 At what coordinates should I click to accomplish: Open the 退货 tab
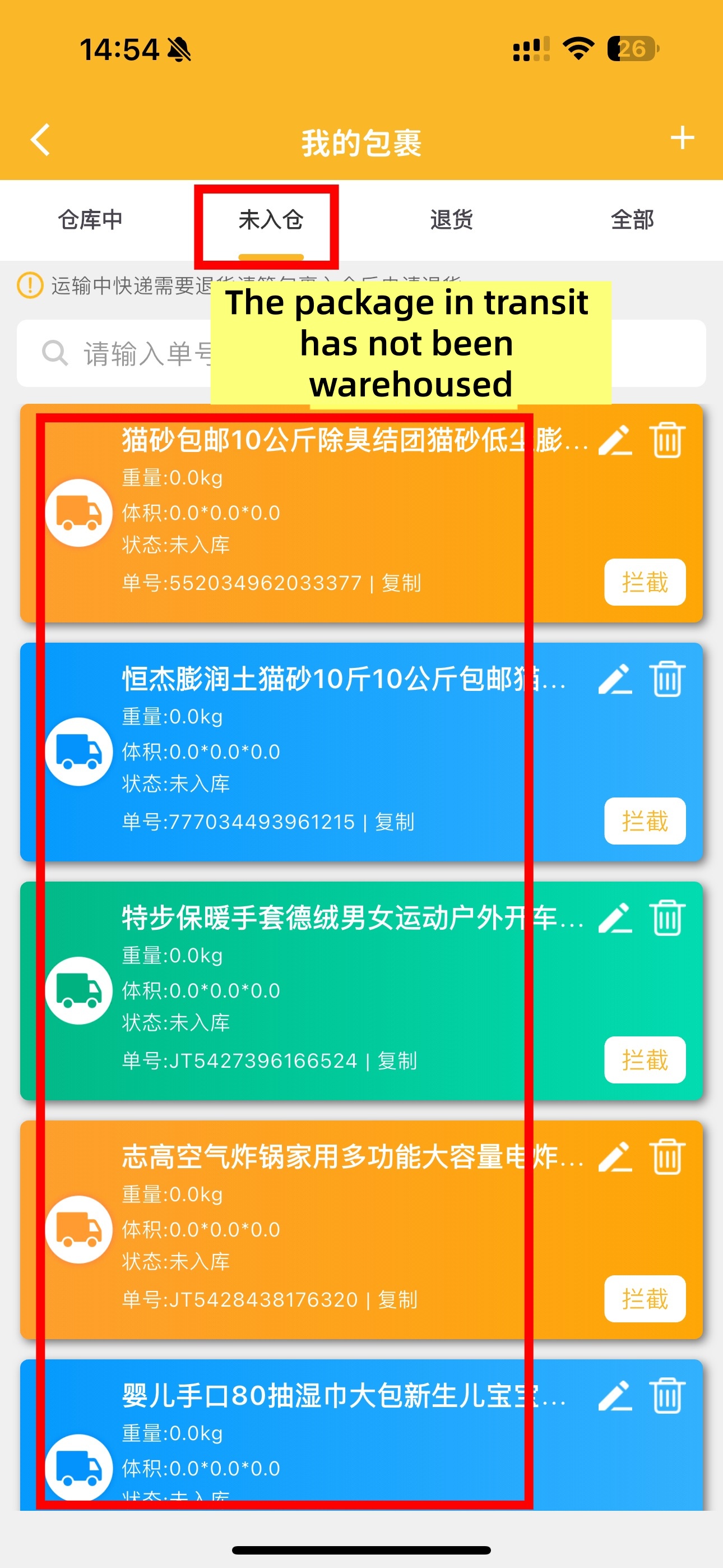(451, 220)
